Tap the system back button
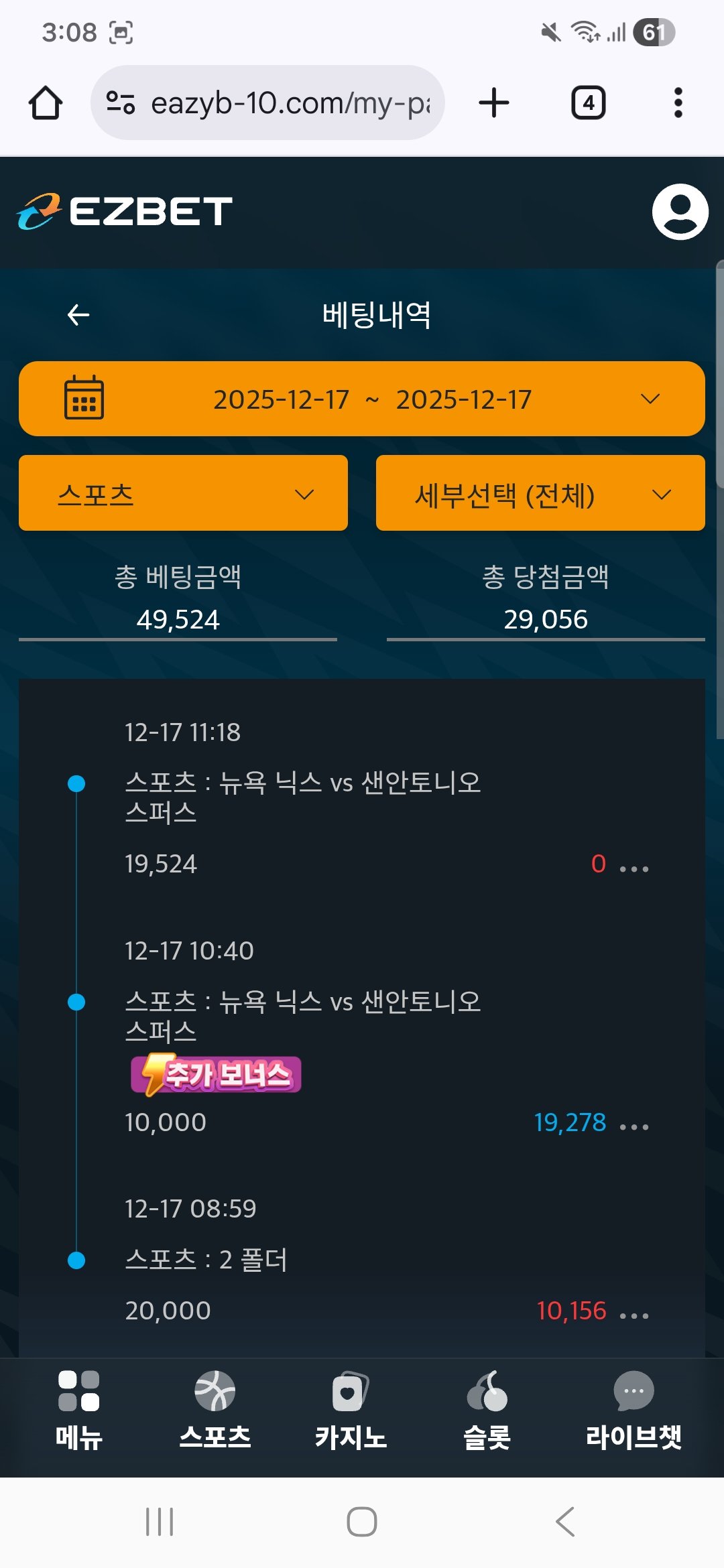724x1568 pixels. click(564, 1521)
